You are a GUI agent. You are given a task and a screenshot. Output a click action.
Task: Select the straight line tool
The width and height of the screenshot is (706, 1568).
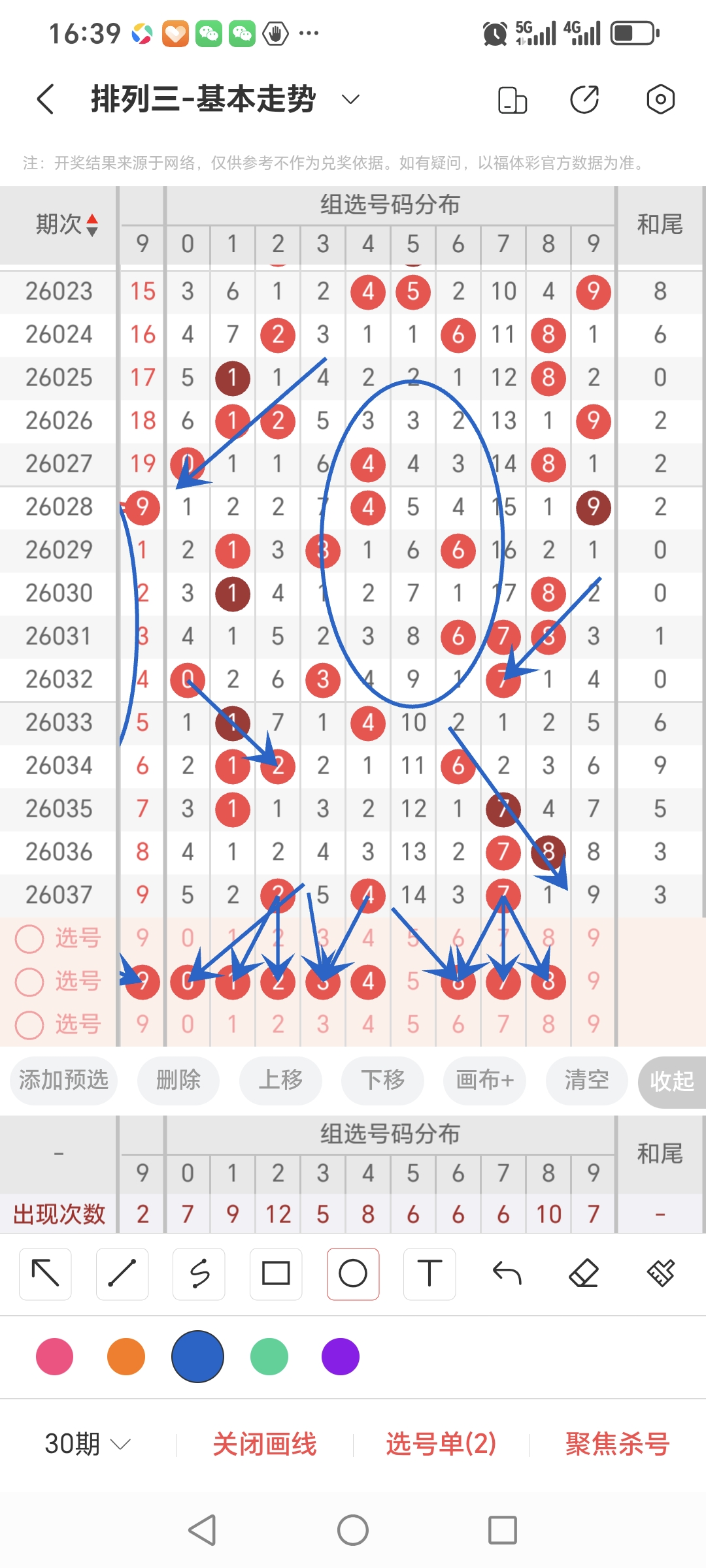(x=122, y=1273)
